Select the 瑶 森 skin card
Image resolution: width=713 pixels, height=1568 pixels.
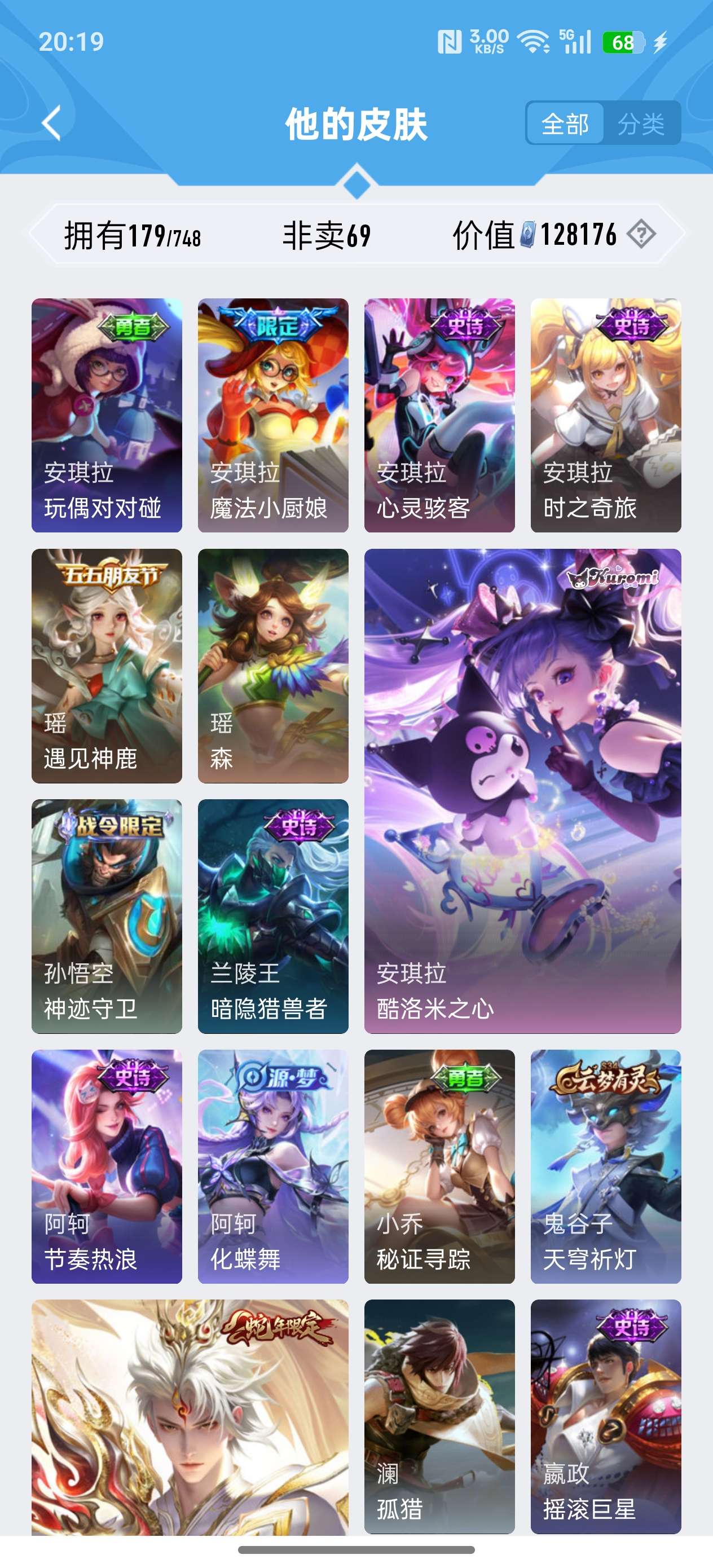(273, 666)
